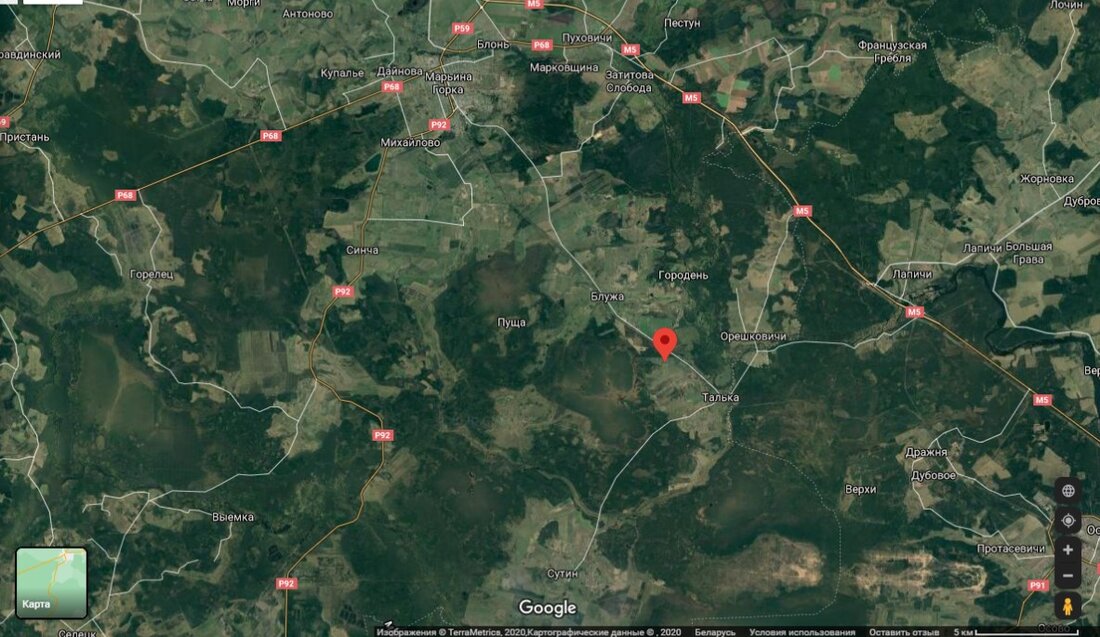Screen dimensions: 1100x637
Task: Zoom in with the plus button
Action: click(1068, 550)
